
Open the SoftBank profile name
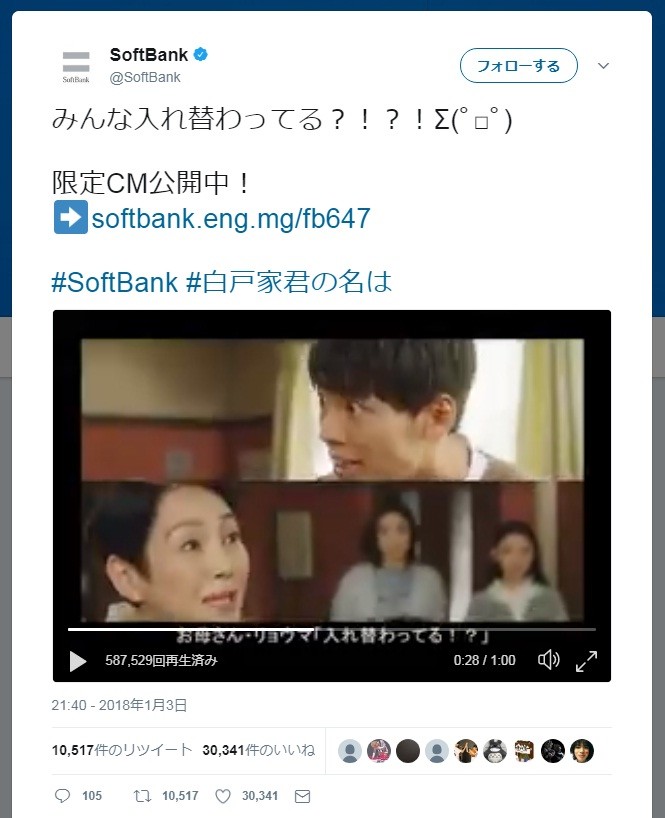(x=149, y=54)
